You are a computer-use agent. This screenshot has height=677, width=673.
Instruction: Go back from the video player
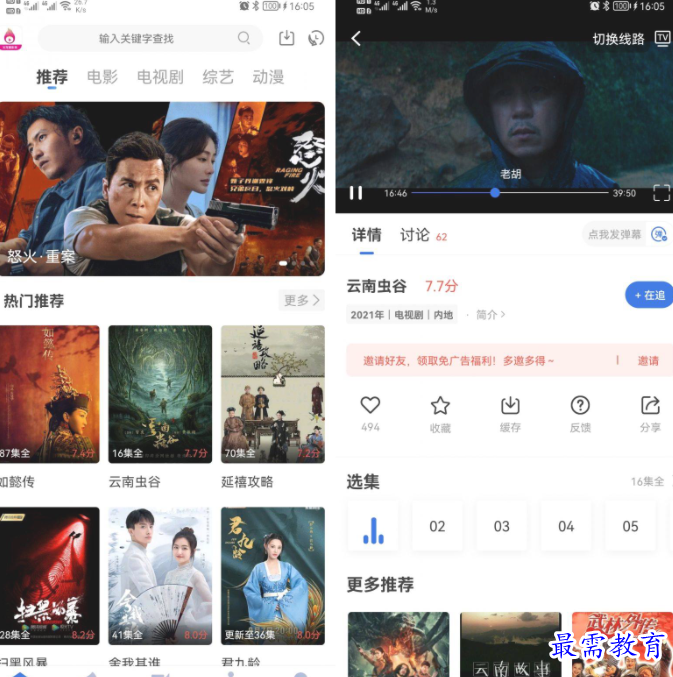356,38
